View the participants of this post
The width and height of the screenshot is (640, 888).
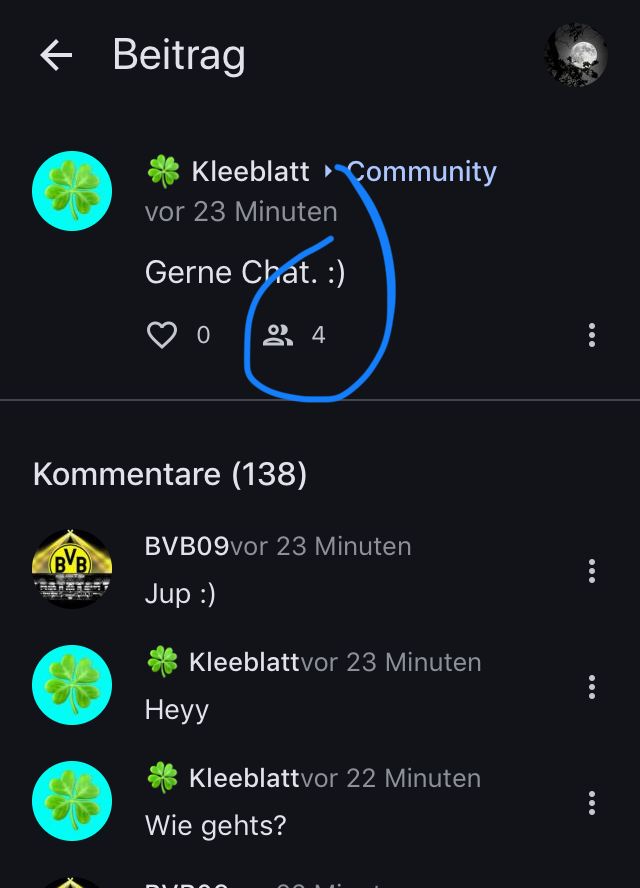tap(278, 335)
